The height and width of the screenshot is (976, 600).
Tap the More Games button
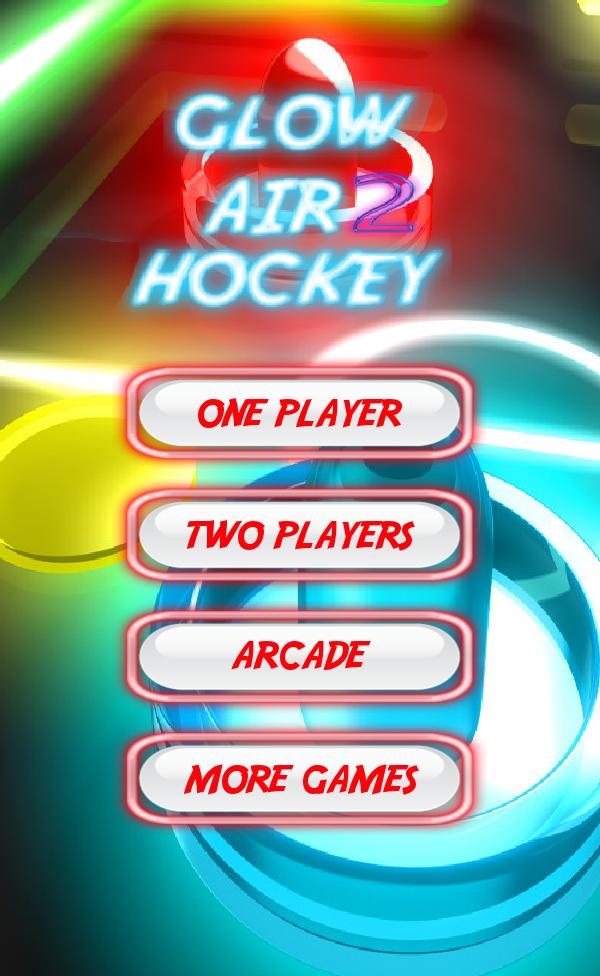pyautogui.click(x=299, y=777)
